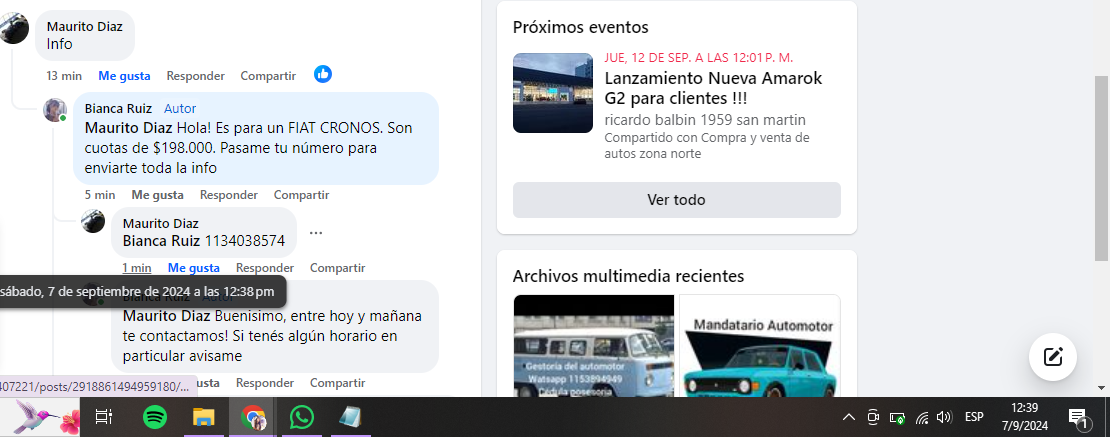
Task: Reply to Bianca Ruiz's FIAT CRONOS comment
Action: [x=229, y=195]
